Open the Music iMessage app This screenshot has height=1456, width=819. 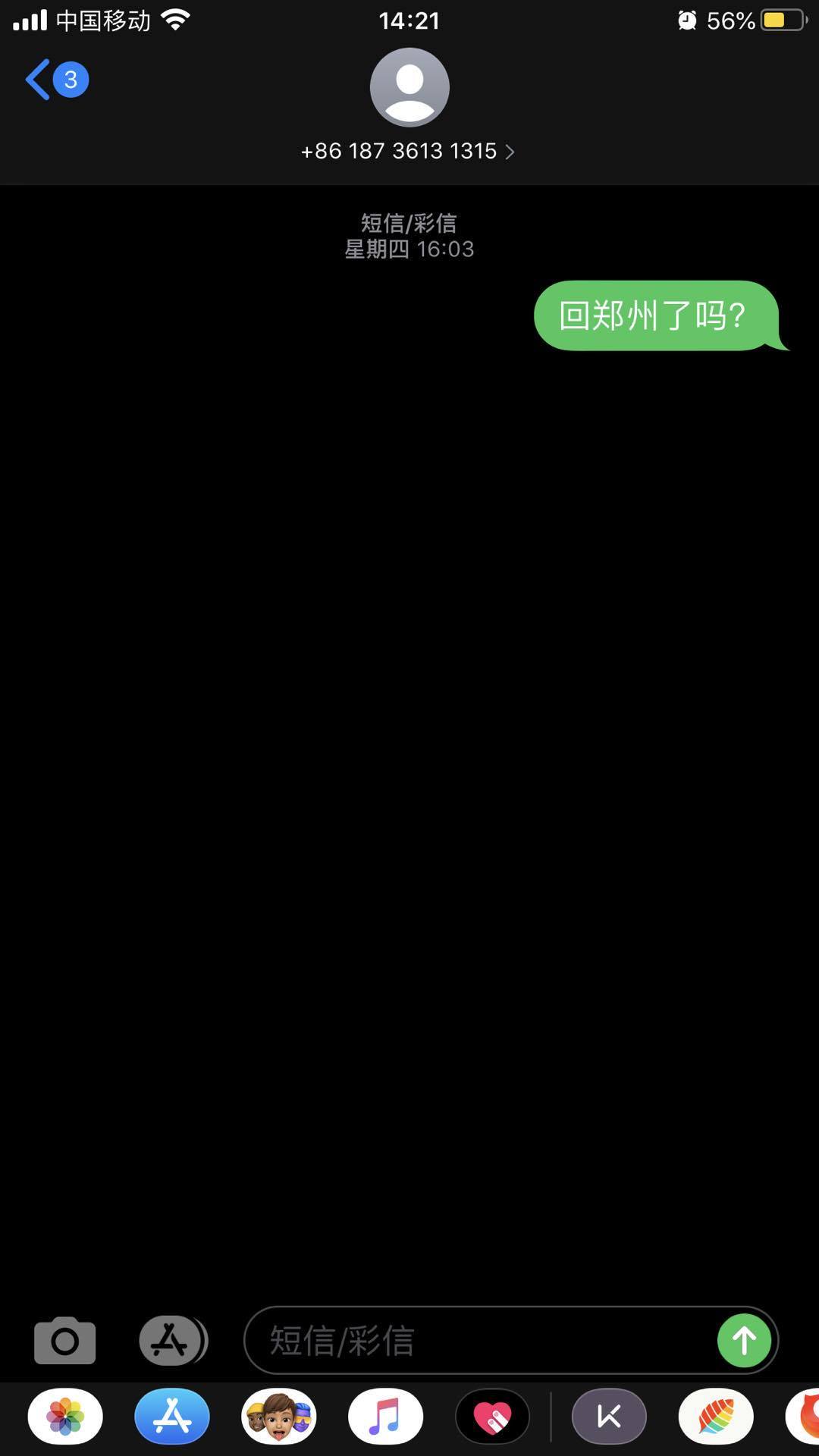point(385,1416)
